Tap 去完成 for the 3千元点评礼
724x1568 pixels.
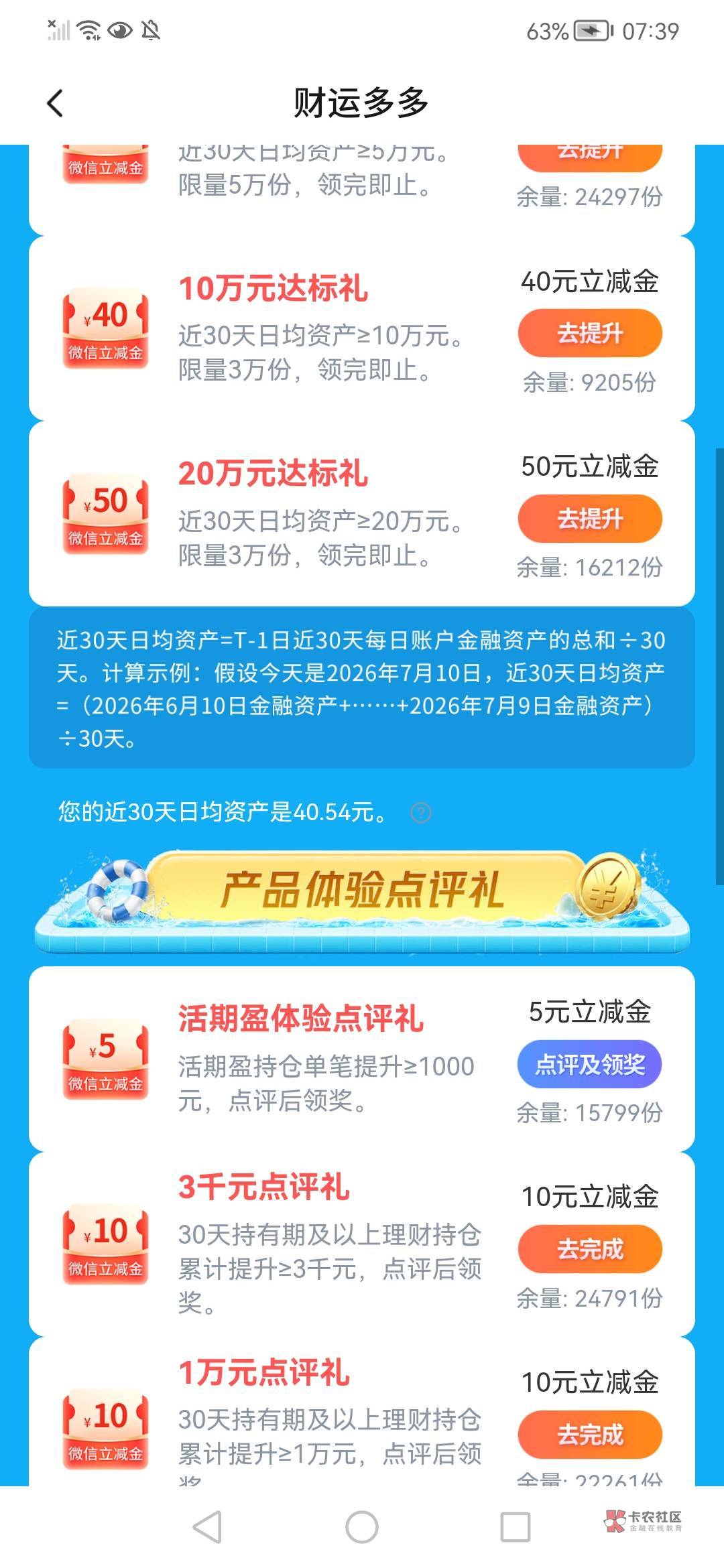tap(590, 1249)
